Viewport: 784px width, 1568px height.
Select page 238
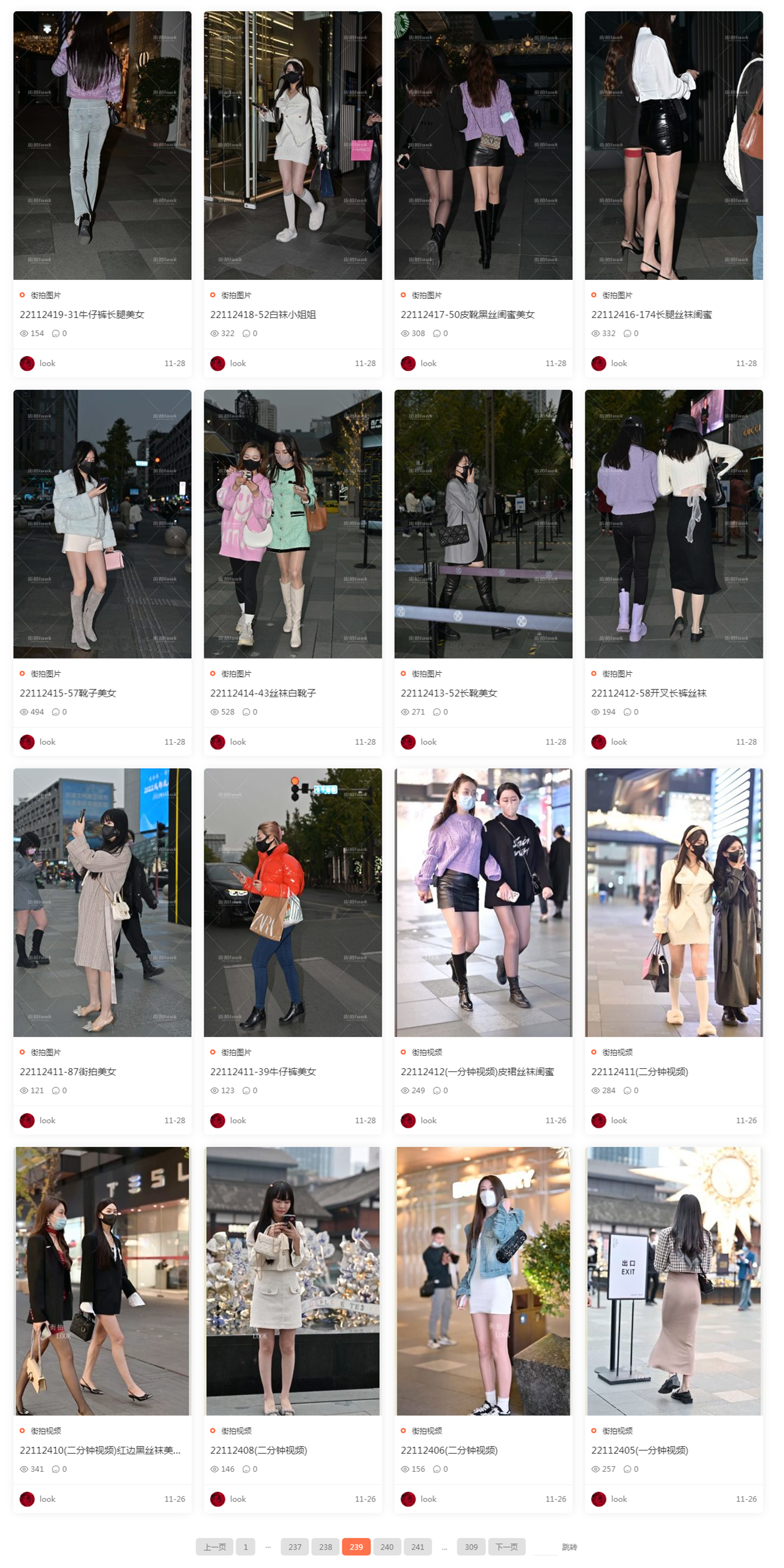(x=325, y=1547)
